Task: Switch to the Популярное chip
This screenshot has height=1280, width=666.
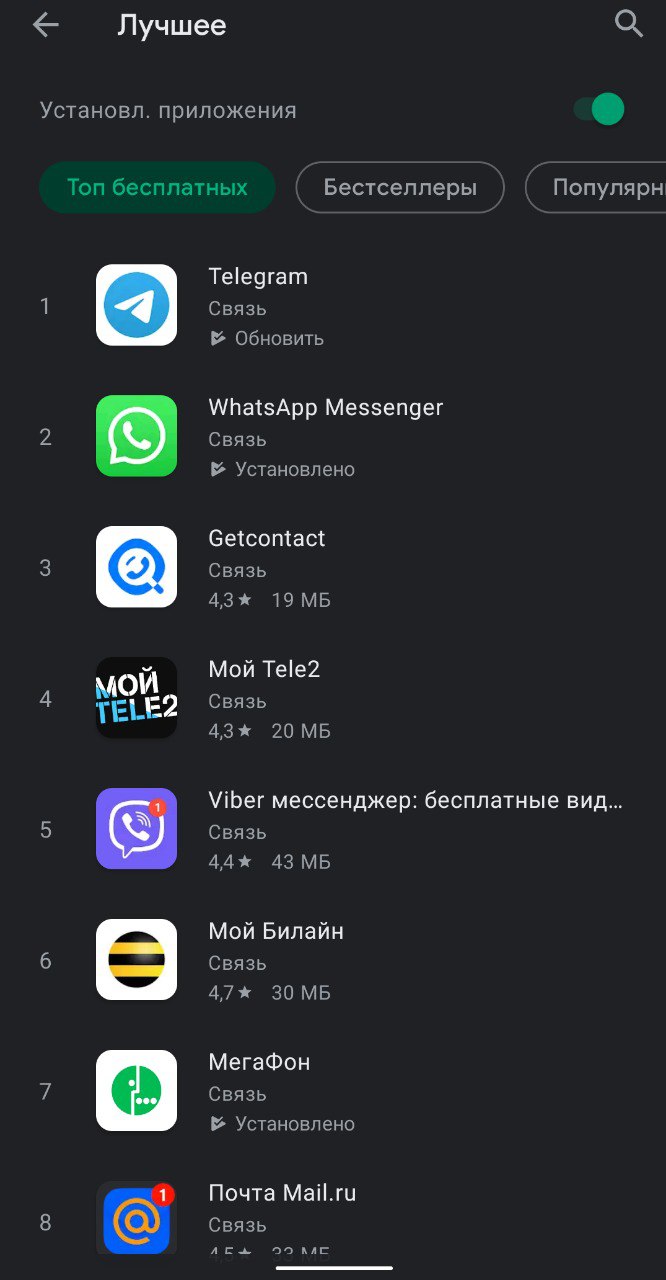Action: 600,188
